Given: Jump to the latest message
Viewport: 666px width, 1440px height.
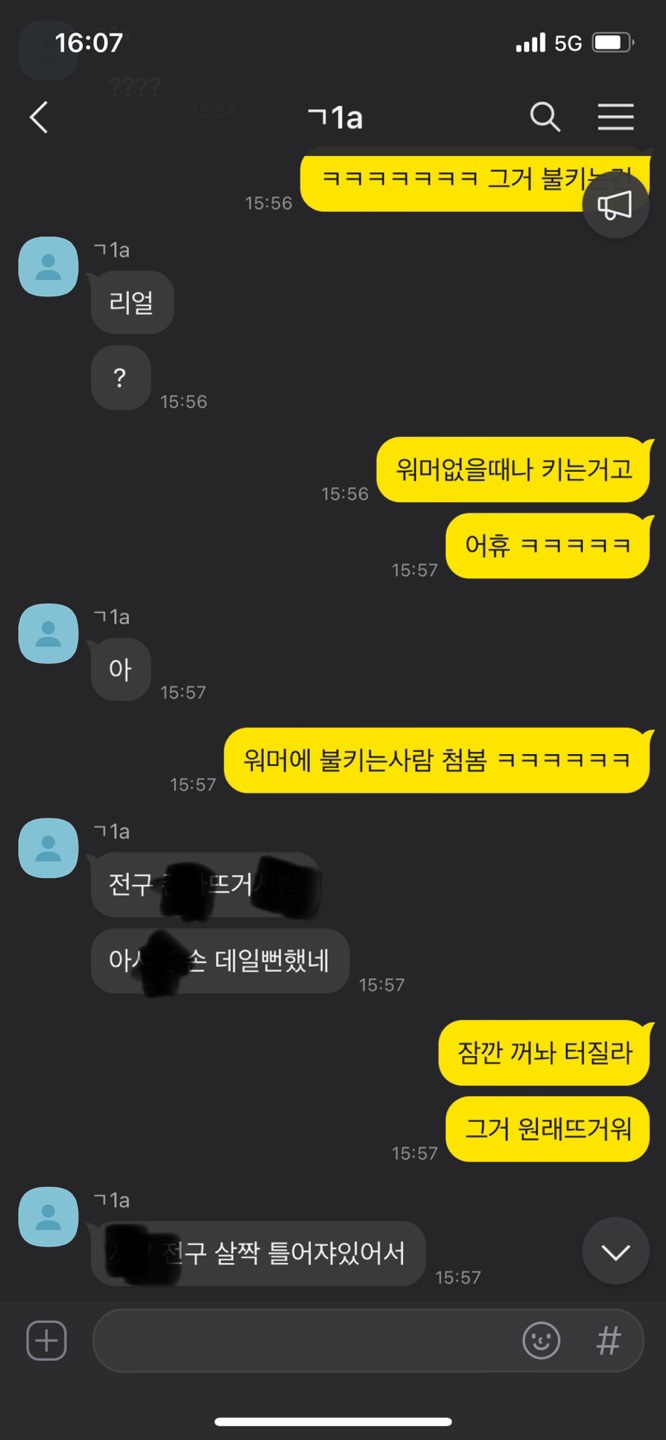Looking at the screenshot, I should click(x=615, y=1251).
